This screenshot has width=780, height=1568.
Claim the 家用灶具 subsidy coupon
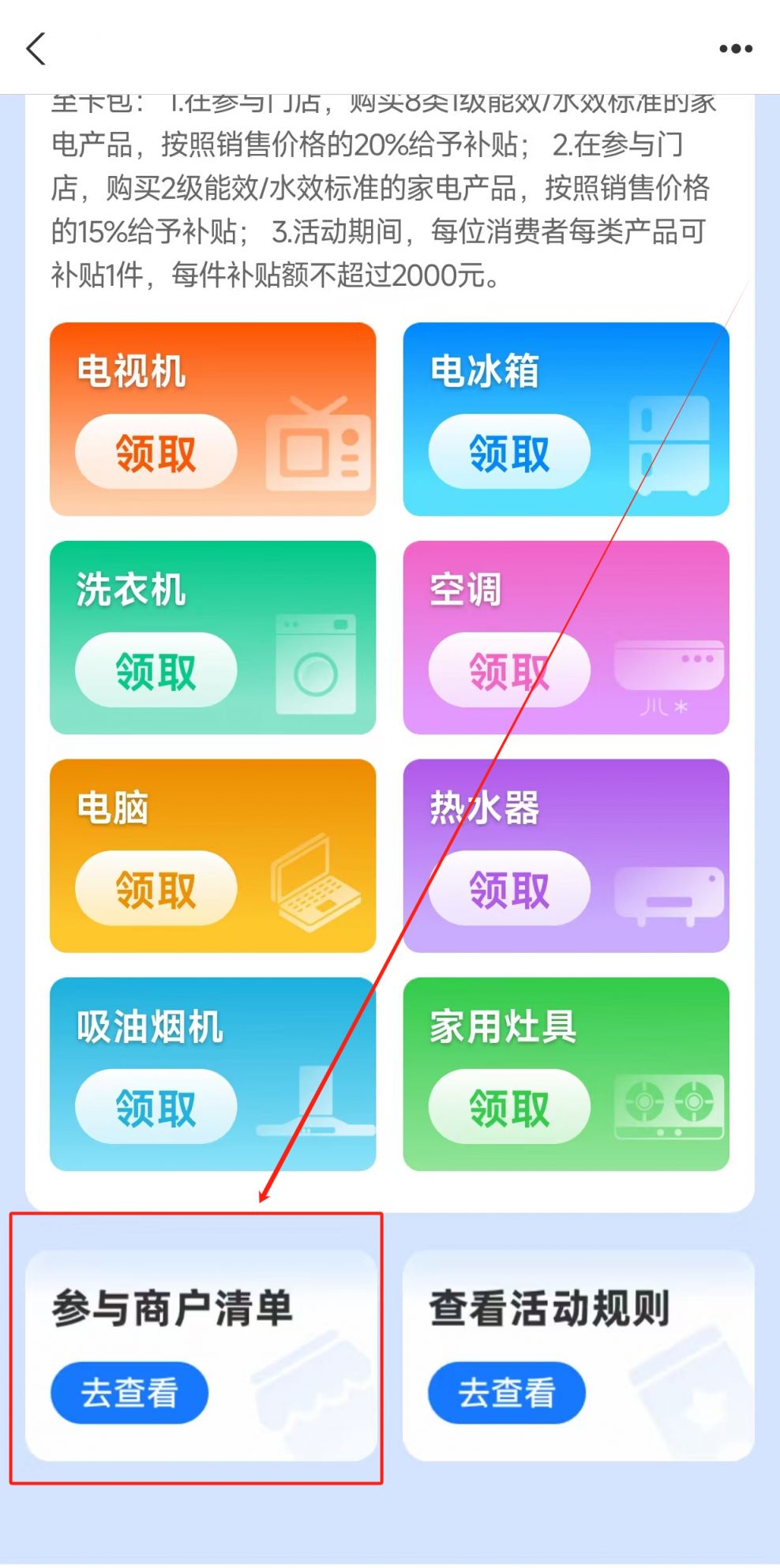coord(509,1107)
